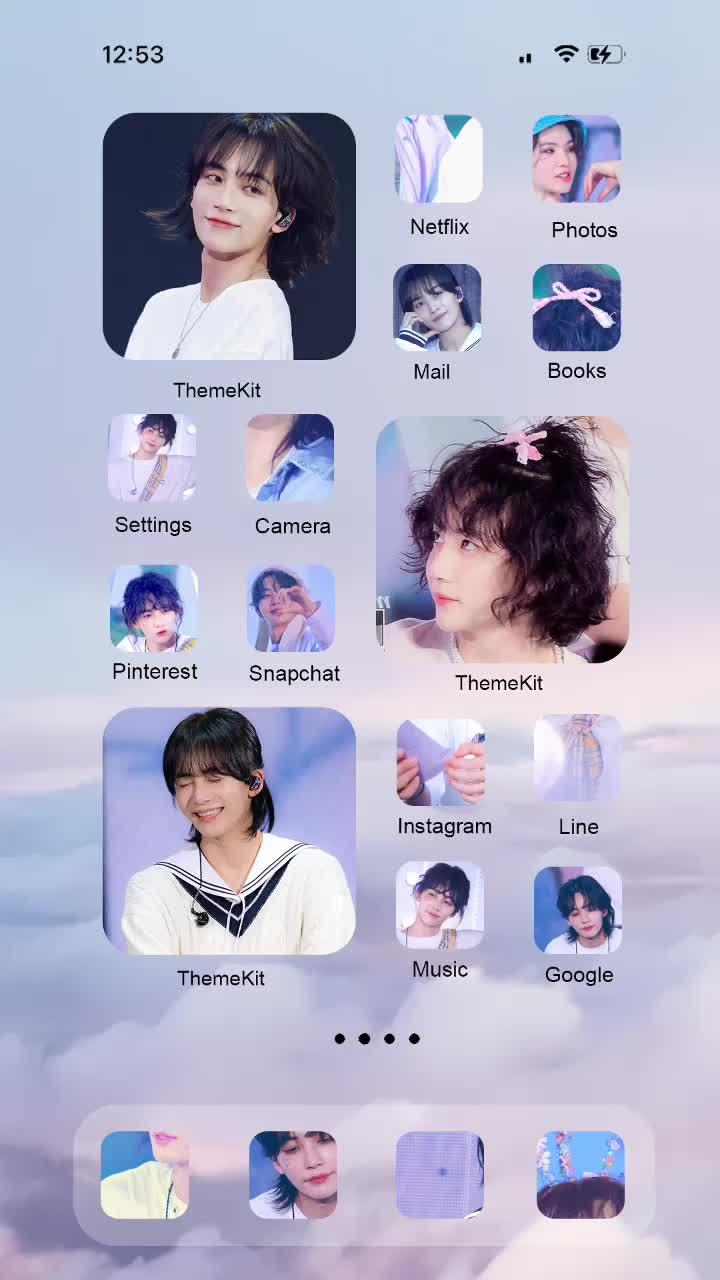The height and width of the screenshot is (1280, 720).
Task: Launch the Books app
Action: pyautogui.click(x=576, y=308)
